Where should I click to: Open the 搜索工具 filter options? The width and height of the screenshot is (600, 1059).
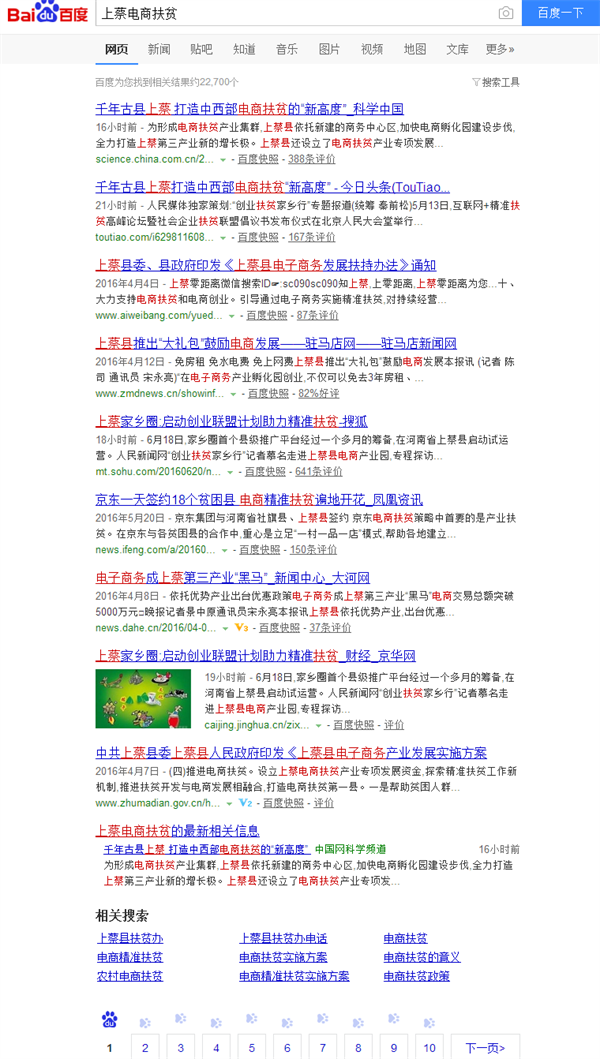point(496,82)
